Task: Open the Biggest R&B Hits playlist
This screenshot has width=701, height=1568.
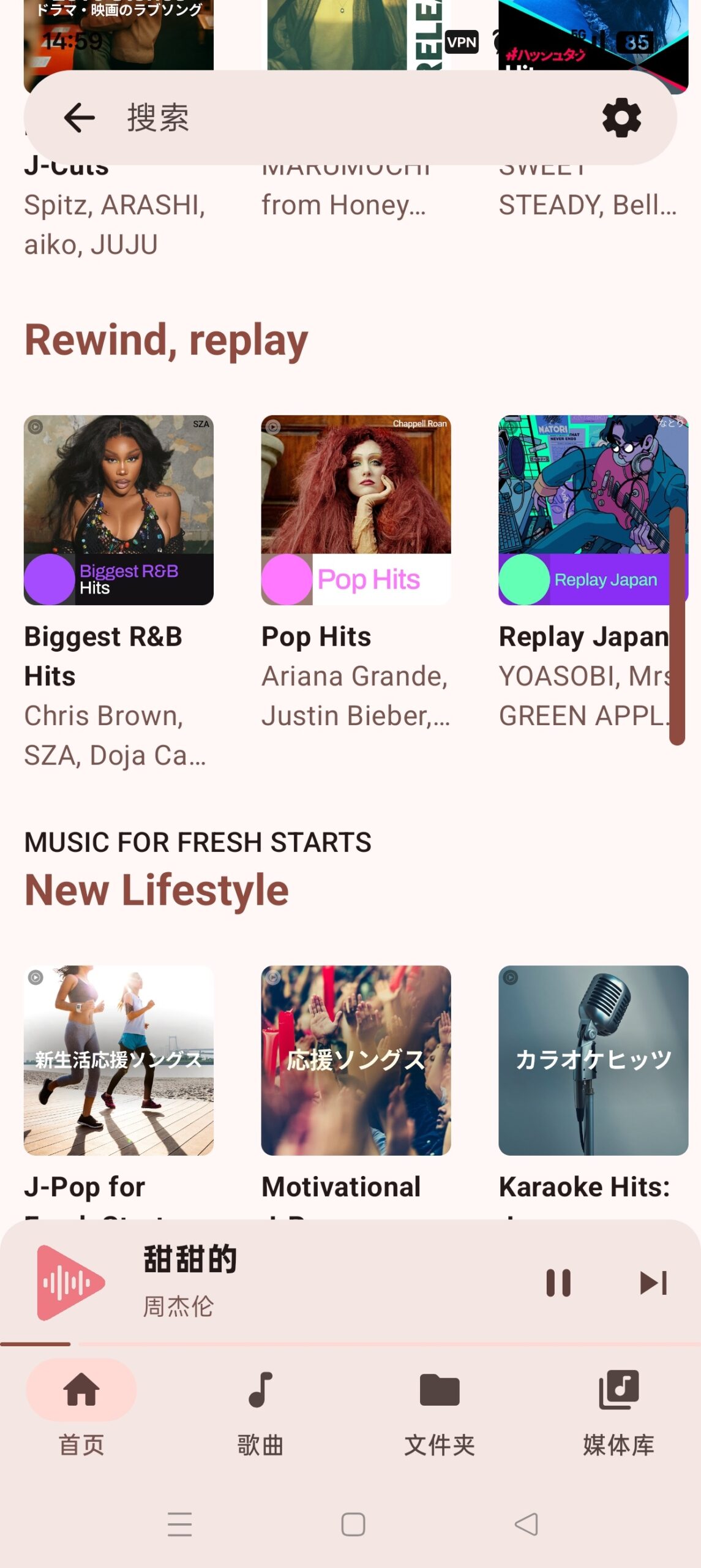Action: pyautogui.click(x=119, y=510)
